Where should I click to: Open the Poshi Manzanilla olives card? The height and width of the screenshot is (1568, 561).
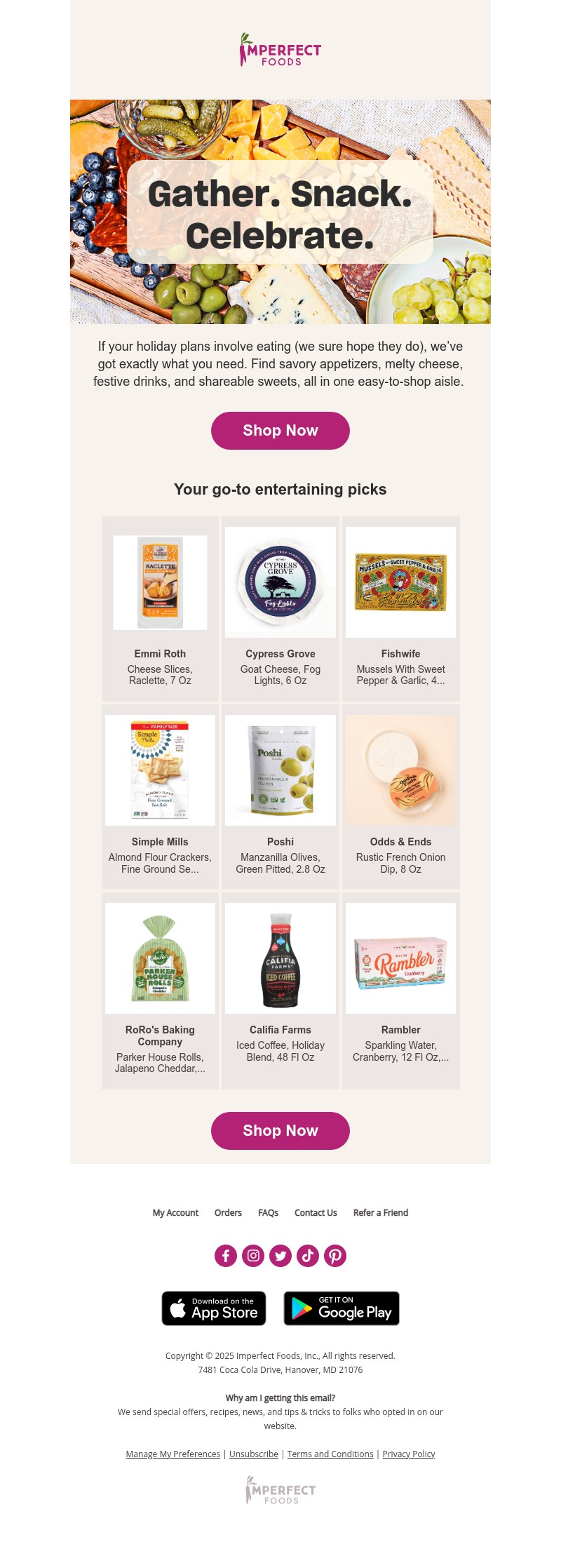pos(280,796)
